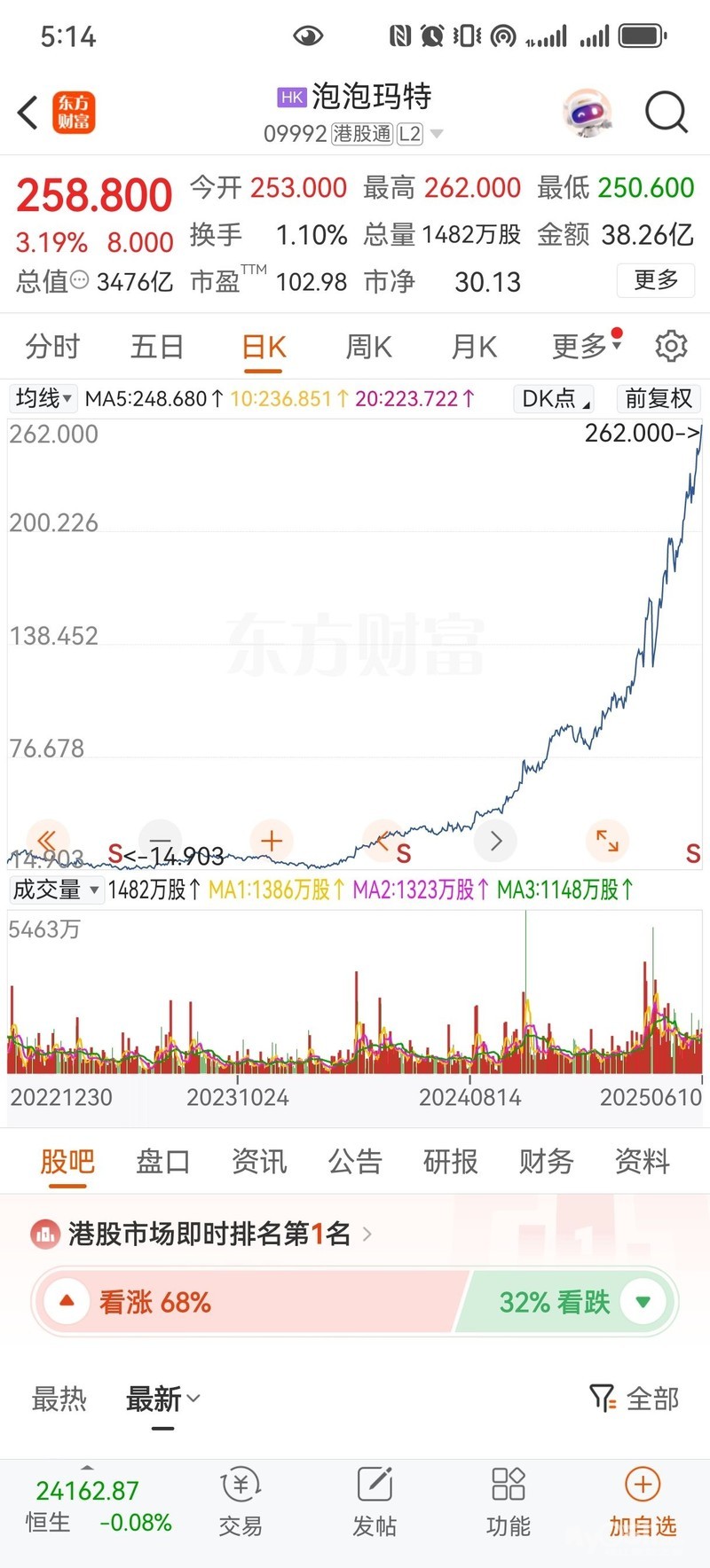Image resolution: width=710 pixels, height=1568 pixels.
Task: Select the 周K chart tab
Action: click(x=368, y=346)
